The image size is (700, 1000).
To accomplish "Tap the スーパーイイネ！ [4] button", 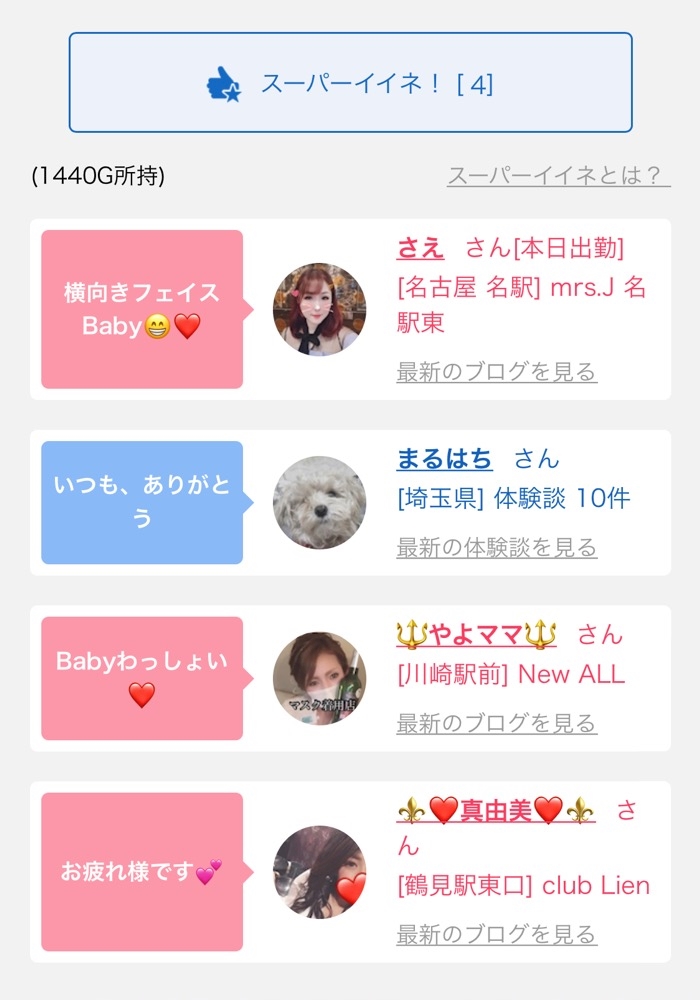I will coord(351,83).
